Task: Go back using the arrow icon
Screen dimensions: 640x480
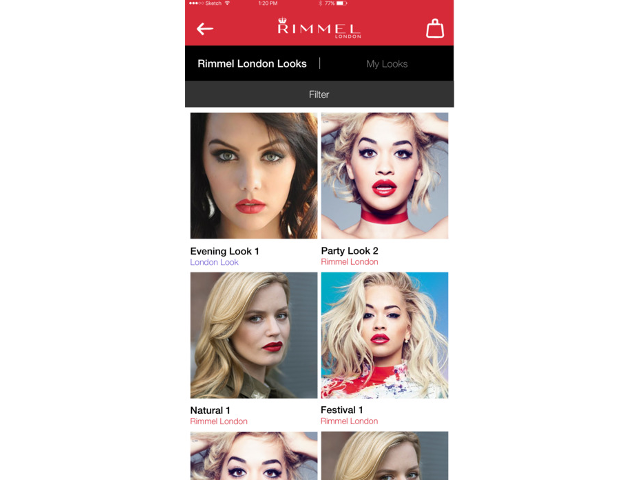Action: [205, 29]
